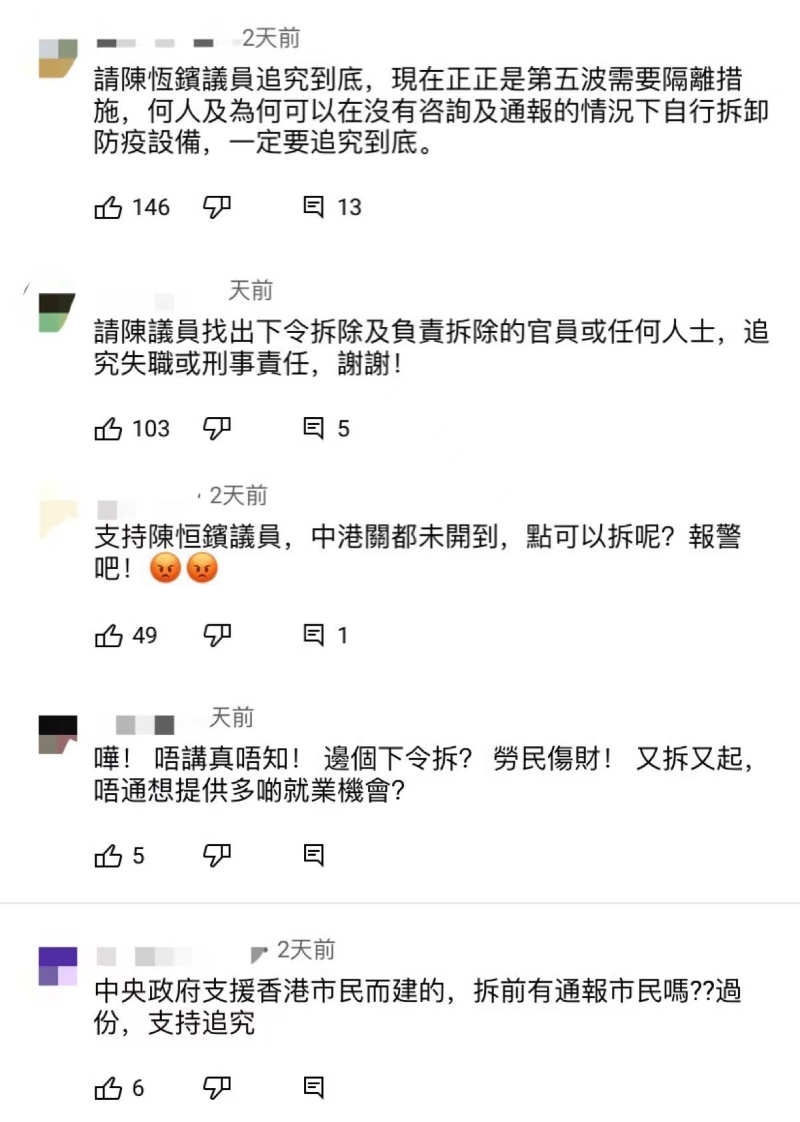Reply to the 又拆又起 comment
The height and width of the screenshot is (1122, 800).
point(314,856)
